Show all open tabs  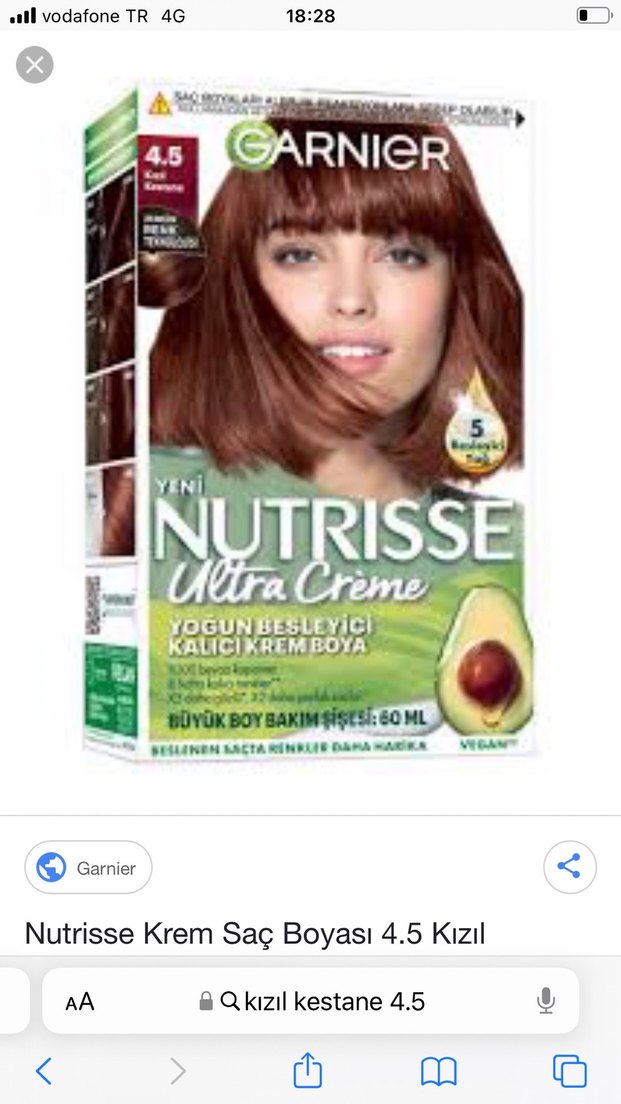pos(569,1071)
